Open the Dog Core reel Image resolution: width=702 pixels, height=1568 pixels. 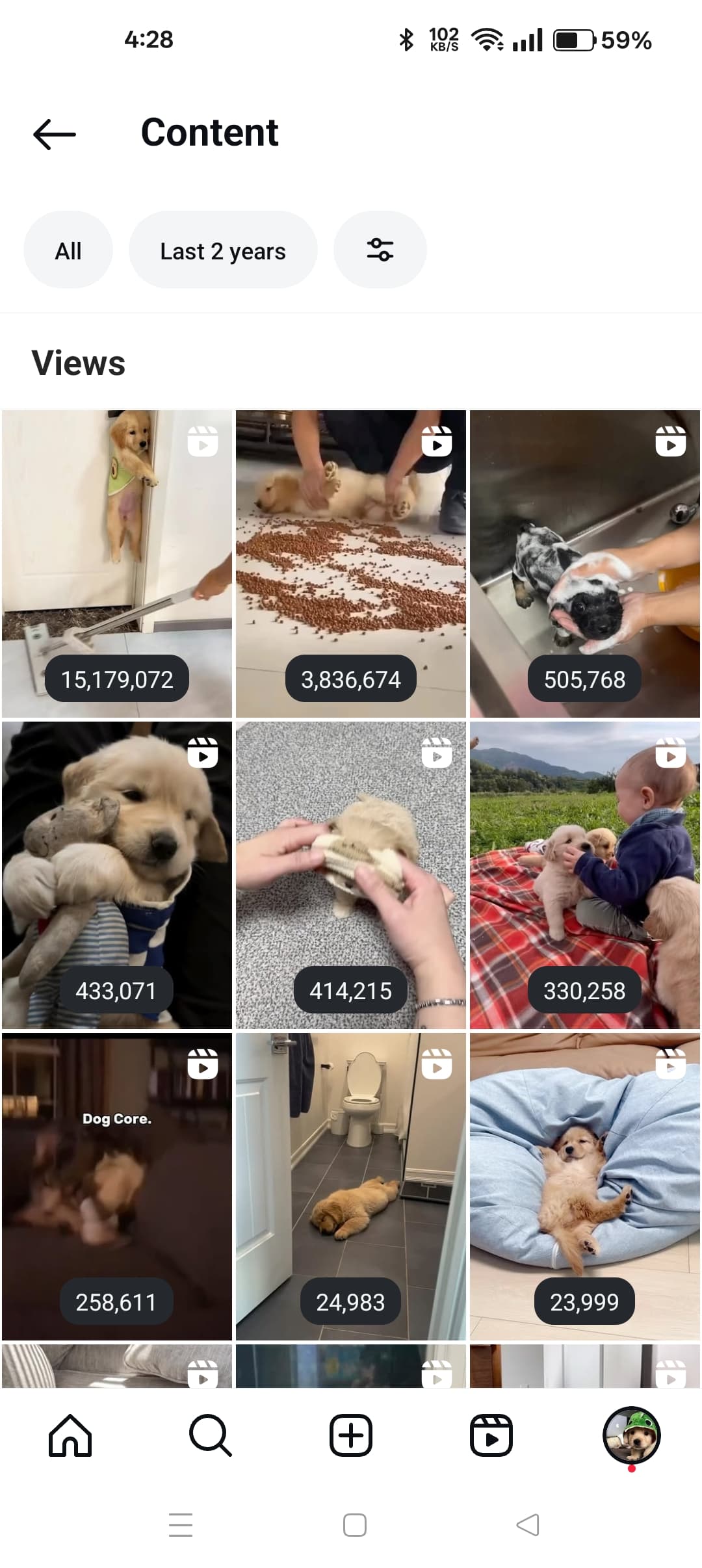117,1186
